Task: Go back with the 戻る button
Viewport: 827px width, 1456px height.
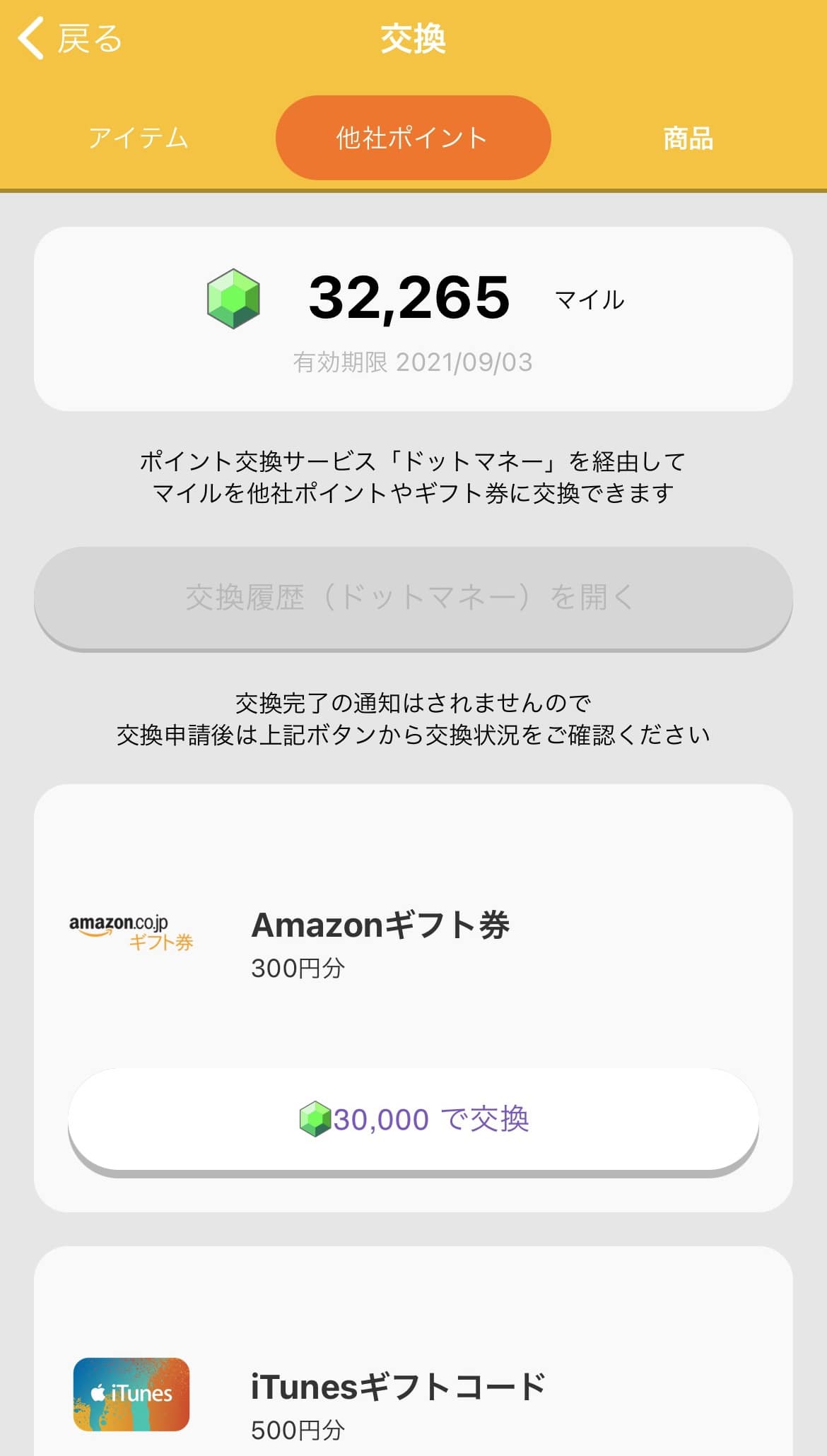Action: (x=70, y=38)
